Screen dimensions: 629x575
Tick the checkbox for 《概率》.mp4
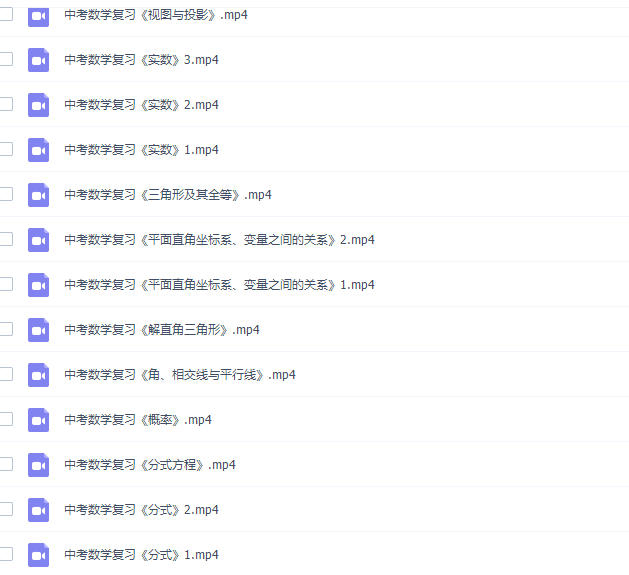[6, 419]
